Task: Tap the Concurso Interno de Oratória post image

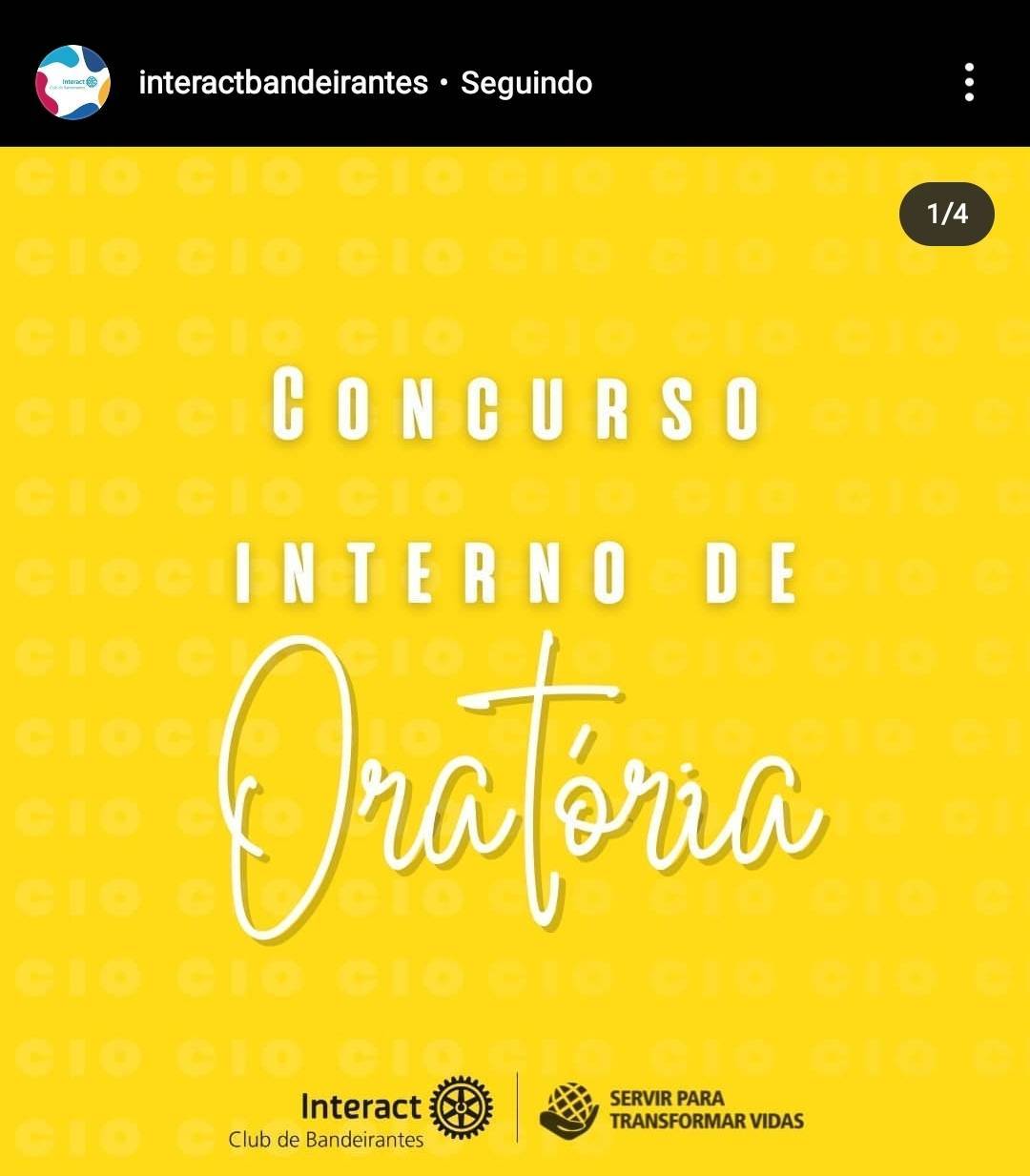Action: tap(515, 658)
